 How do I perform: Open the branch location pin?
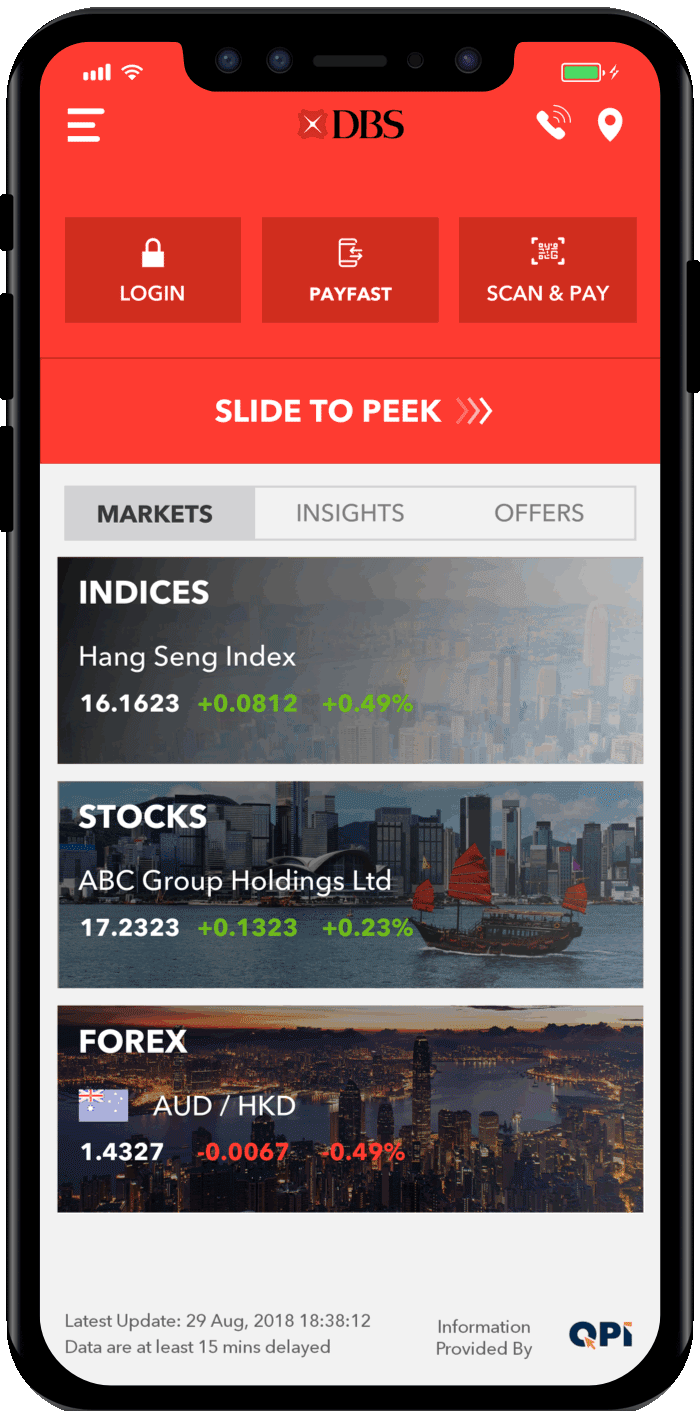[610, 126]
